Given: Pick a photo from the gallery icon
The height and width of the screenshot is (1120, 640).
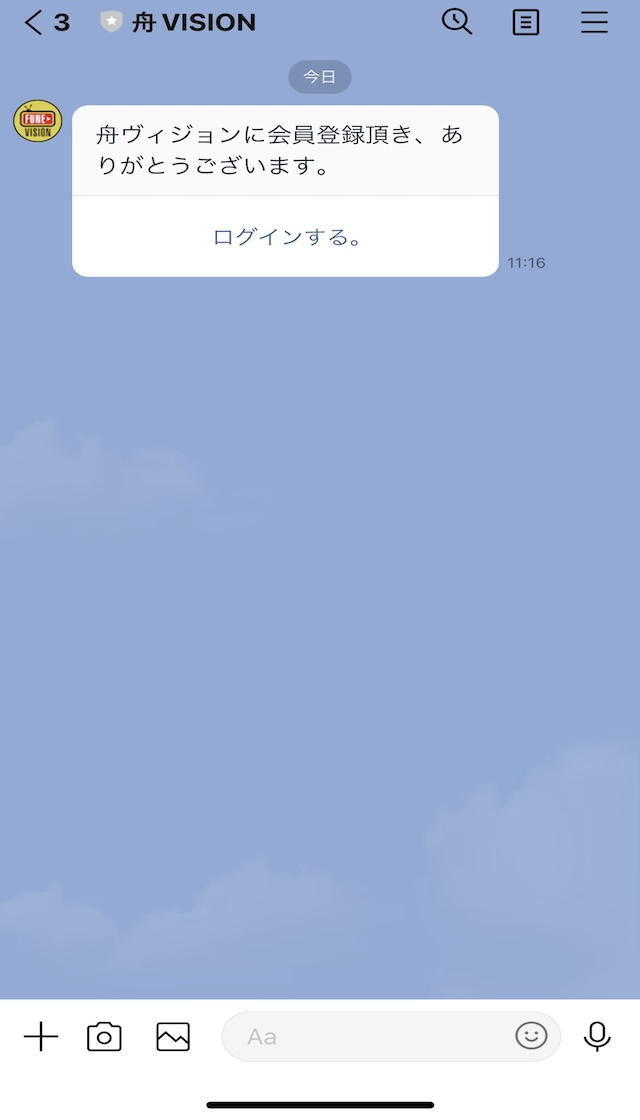Looking at the screenshot, I should pos(173,1036).
